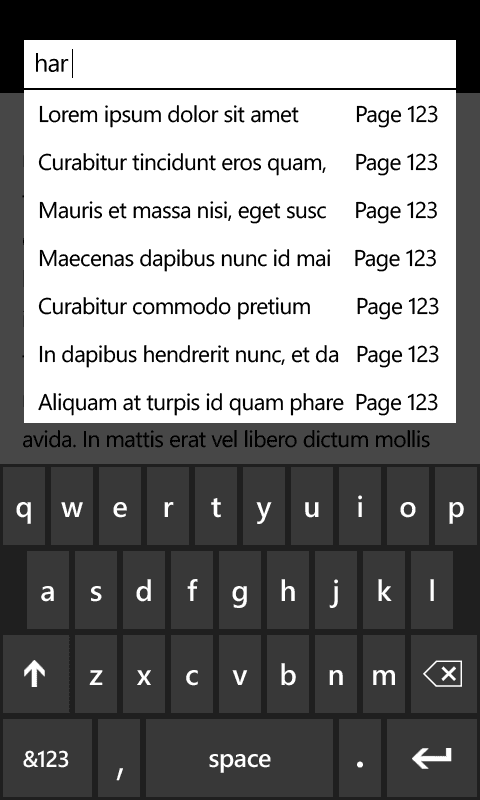Open the result "Maecenas dapibus nunc id"
The height and width of the screenshot is (800, 480).
[x=240, y=258]
